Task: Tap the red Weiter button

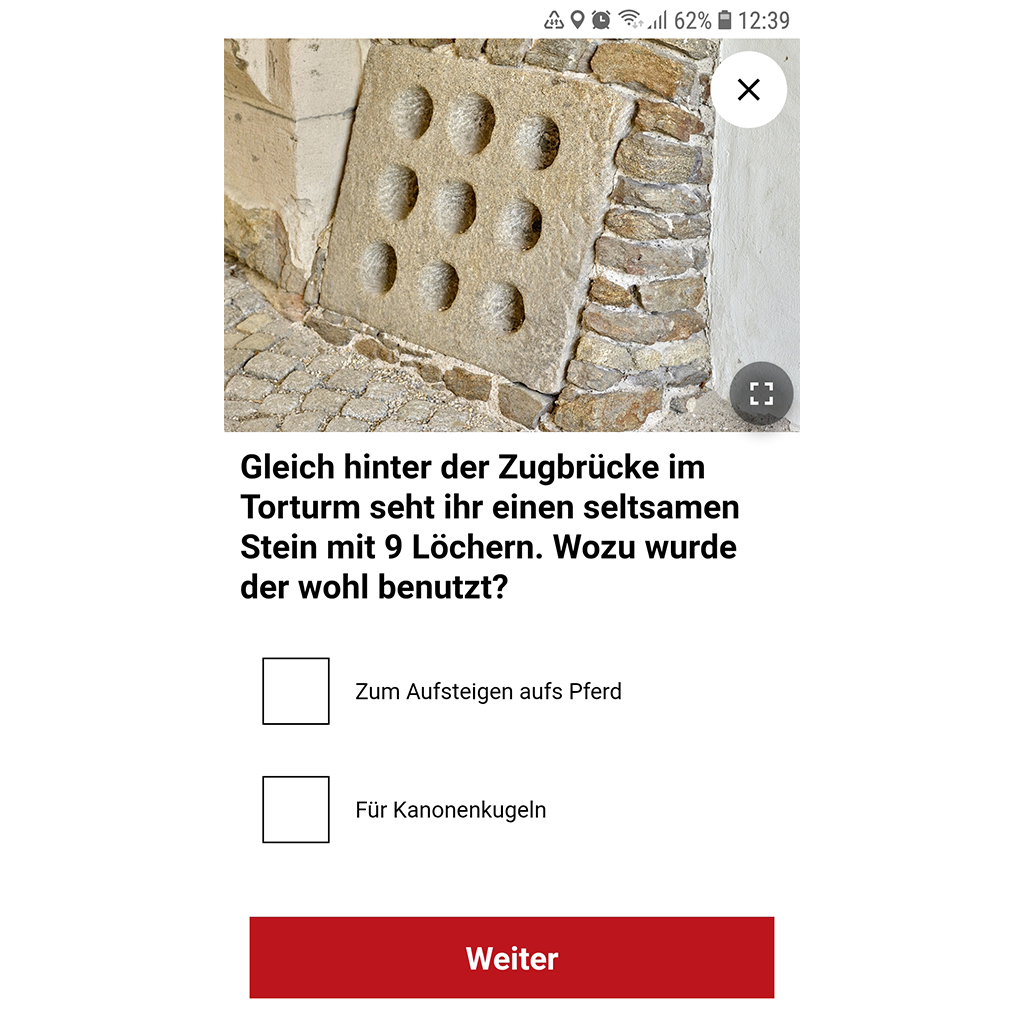Action: coord(512,957)
